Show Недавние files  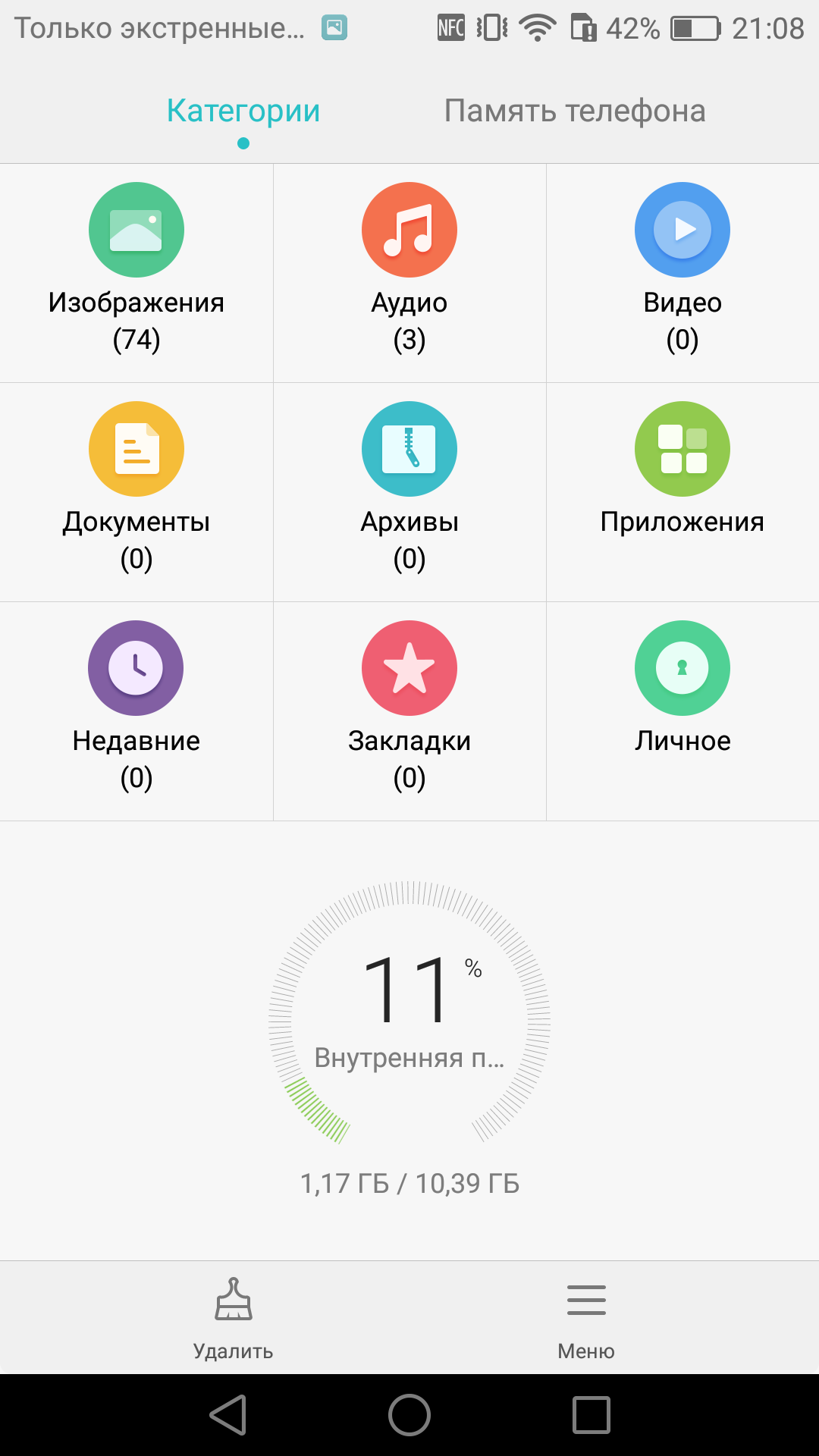[136, 711]
